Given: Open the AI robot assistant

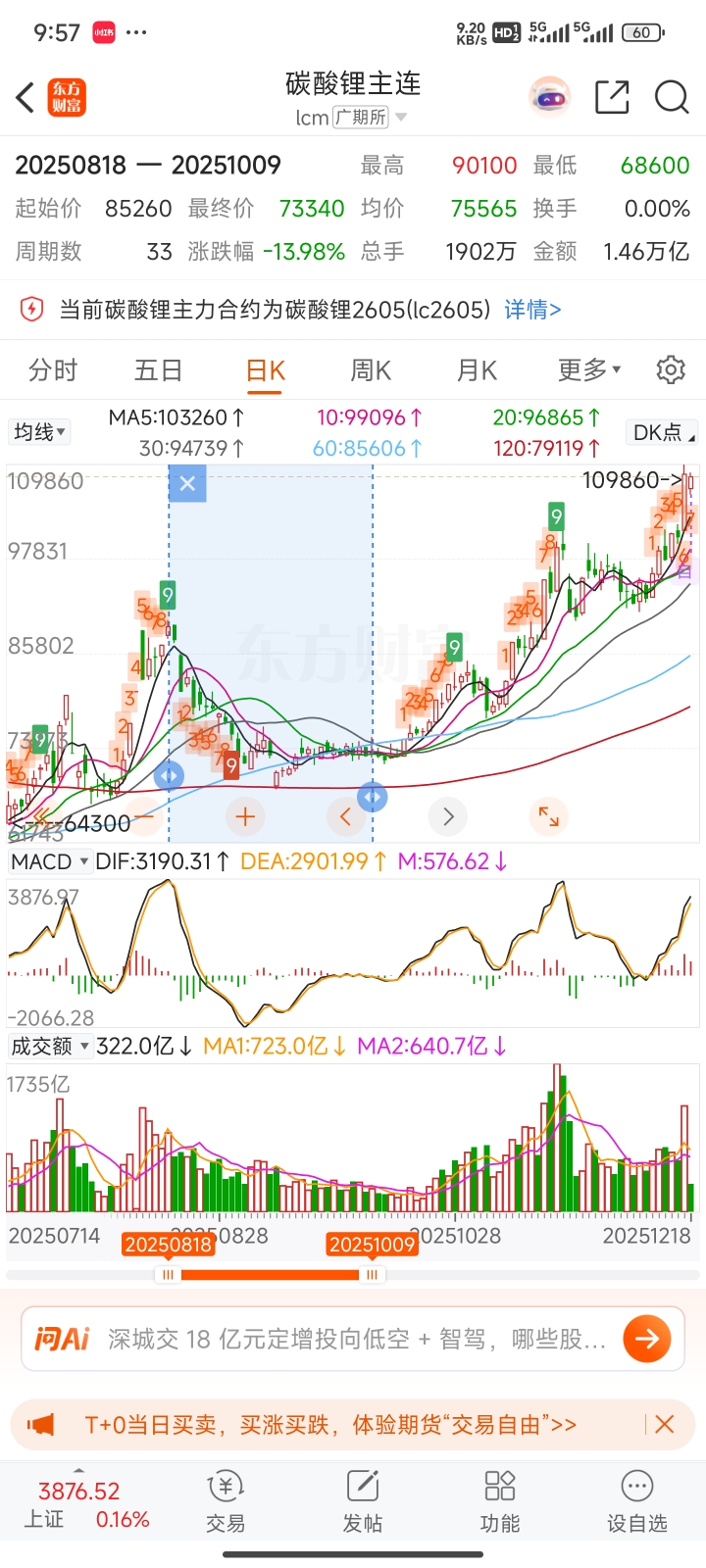Looking at the screenshot, I should 550,96.
